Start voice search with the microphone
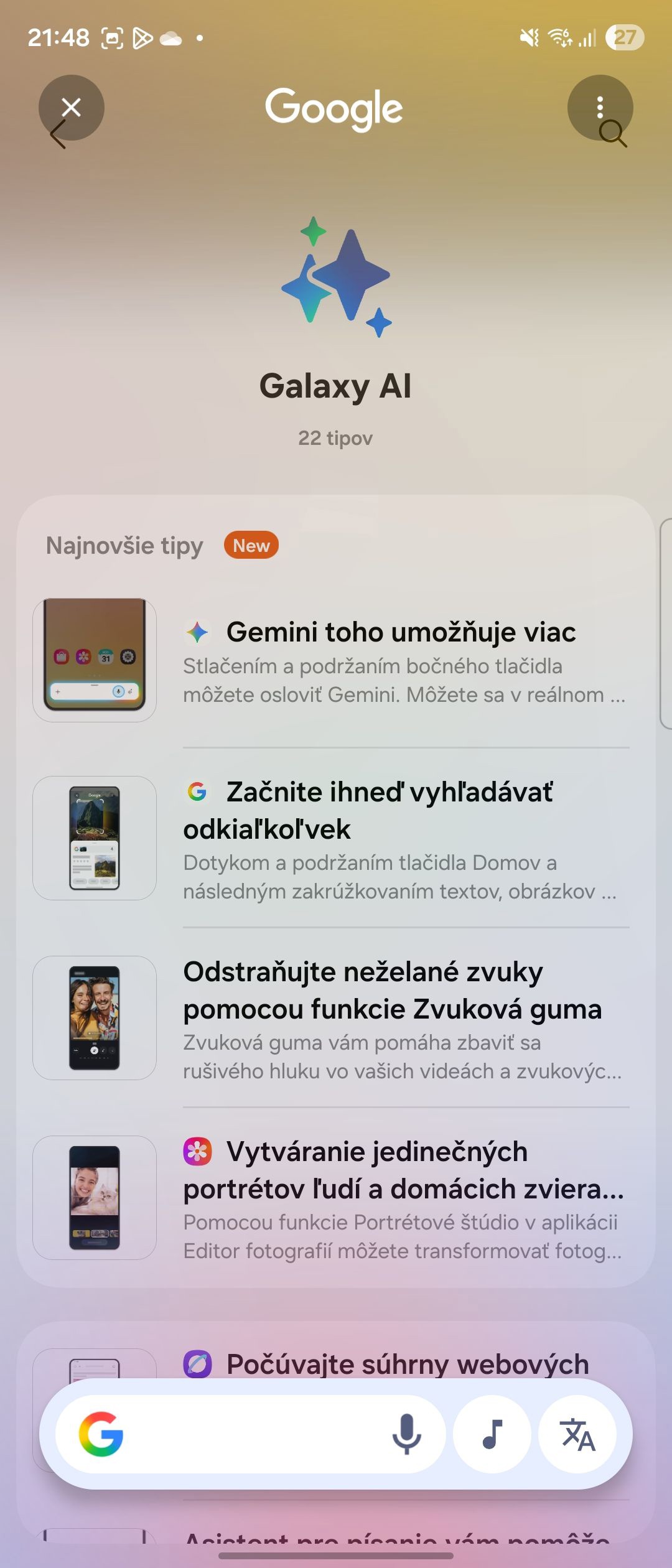Screen dimensions: 672x1568 [407, 1434]
